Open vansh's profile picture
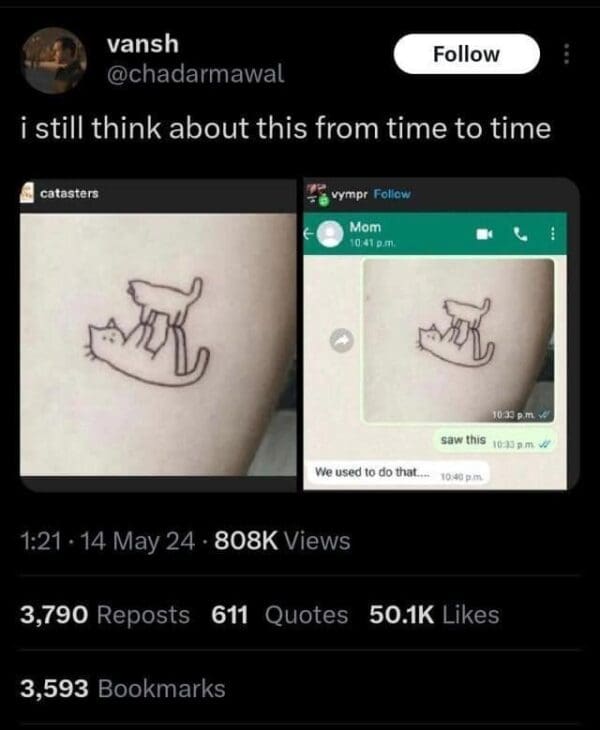The width and height of the screenshot is (600, 730). coord(54,61)
